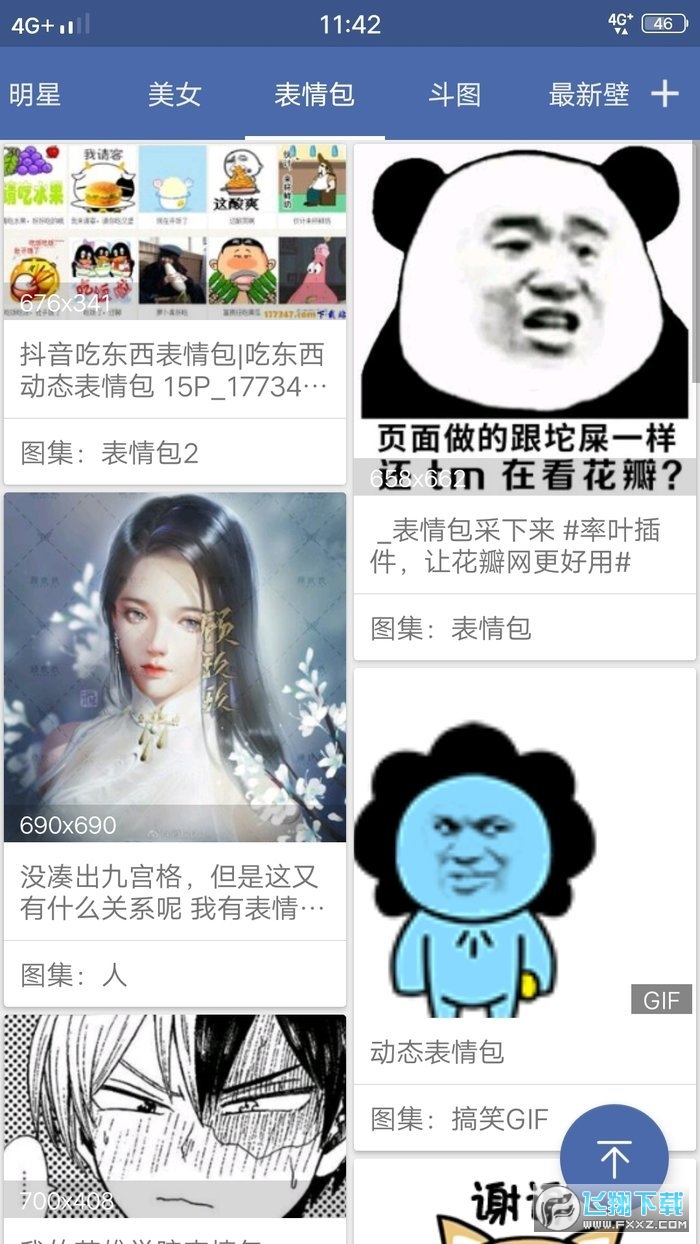Switch to the 明星 tab
This screenshot has height=1244, width=700.
tap(36, 95)
